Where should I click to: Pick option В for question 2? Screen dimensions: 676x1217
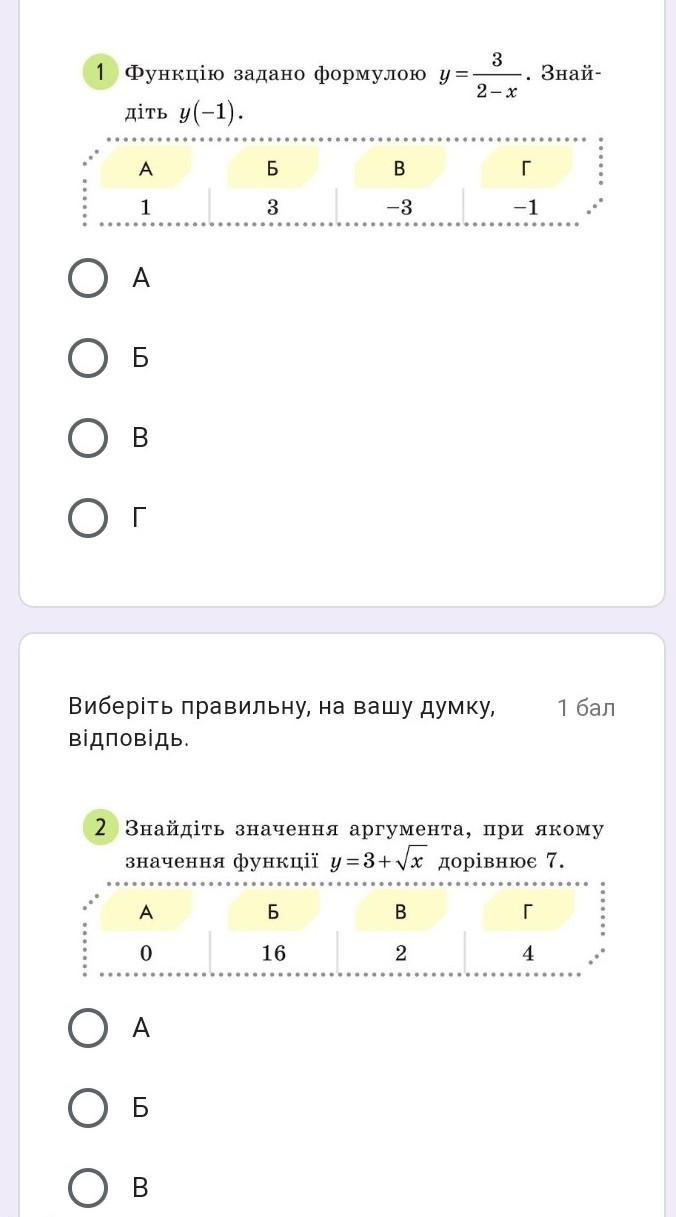[x=88, y=1188]
